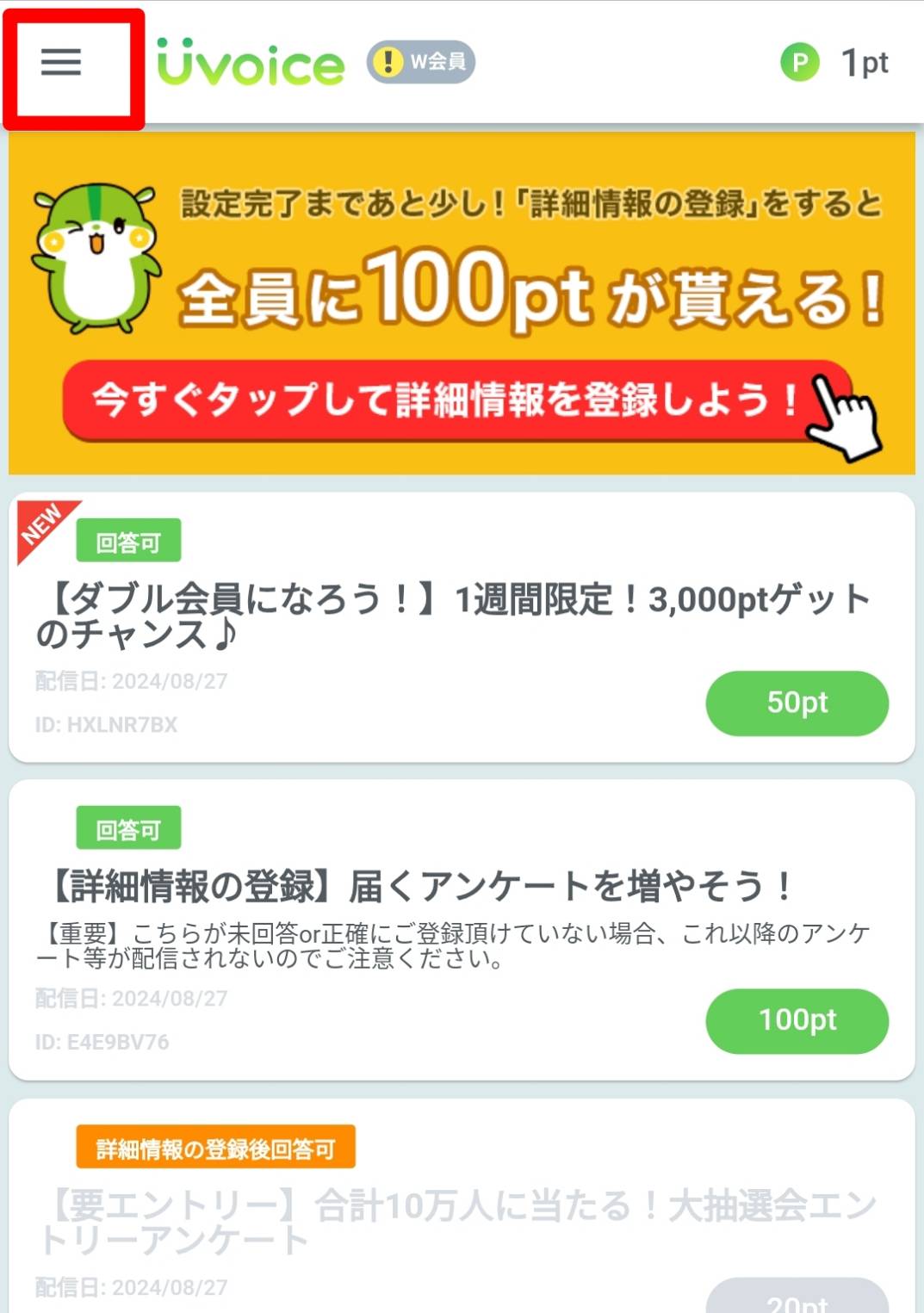Screen dimensions: 924x1313
Task: Tap the 50pt reward pill
Action: [797, 703]
